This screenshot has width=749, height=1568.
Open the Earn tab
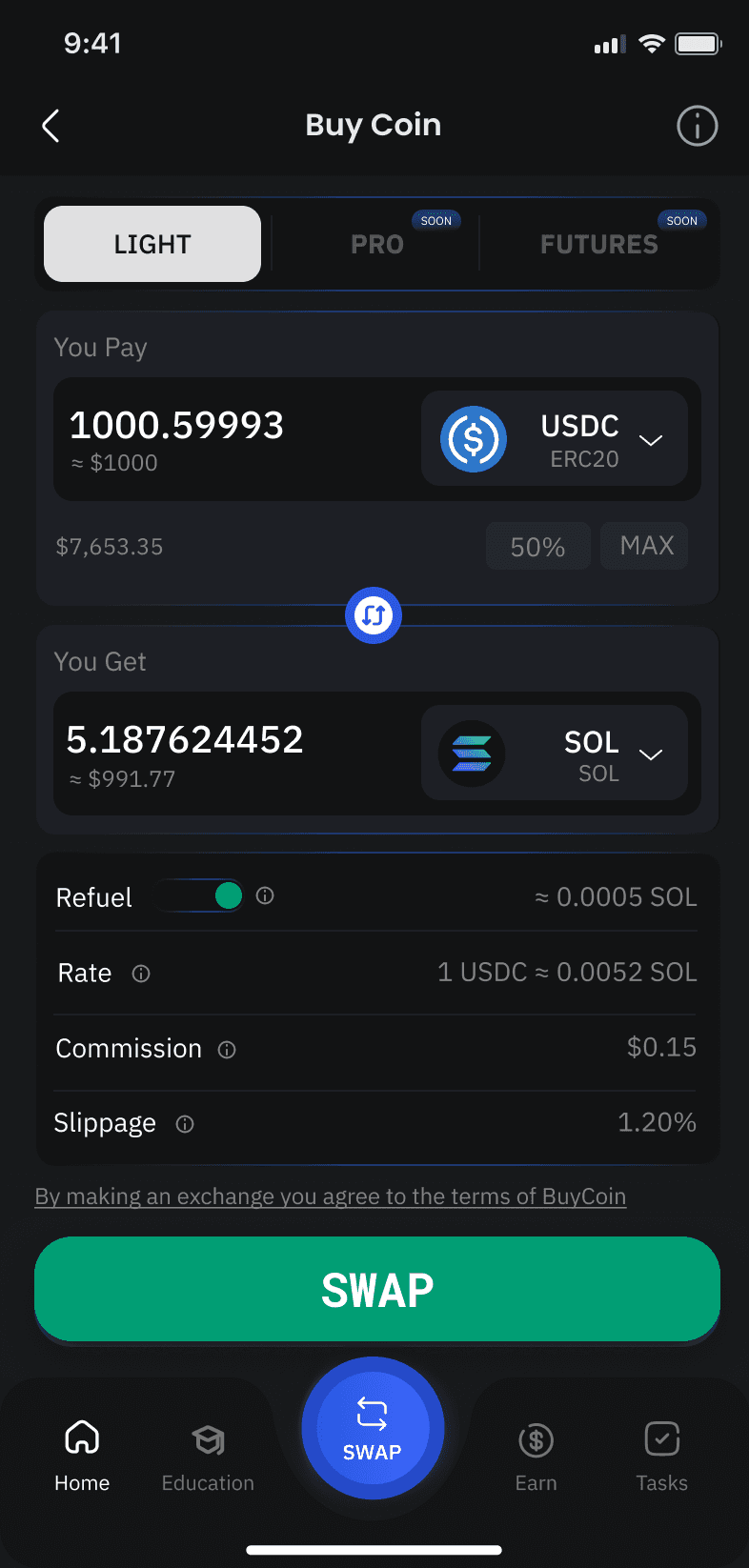tap(536, 1454)
